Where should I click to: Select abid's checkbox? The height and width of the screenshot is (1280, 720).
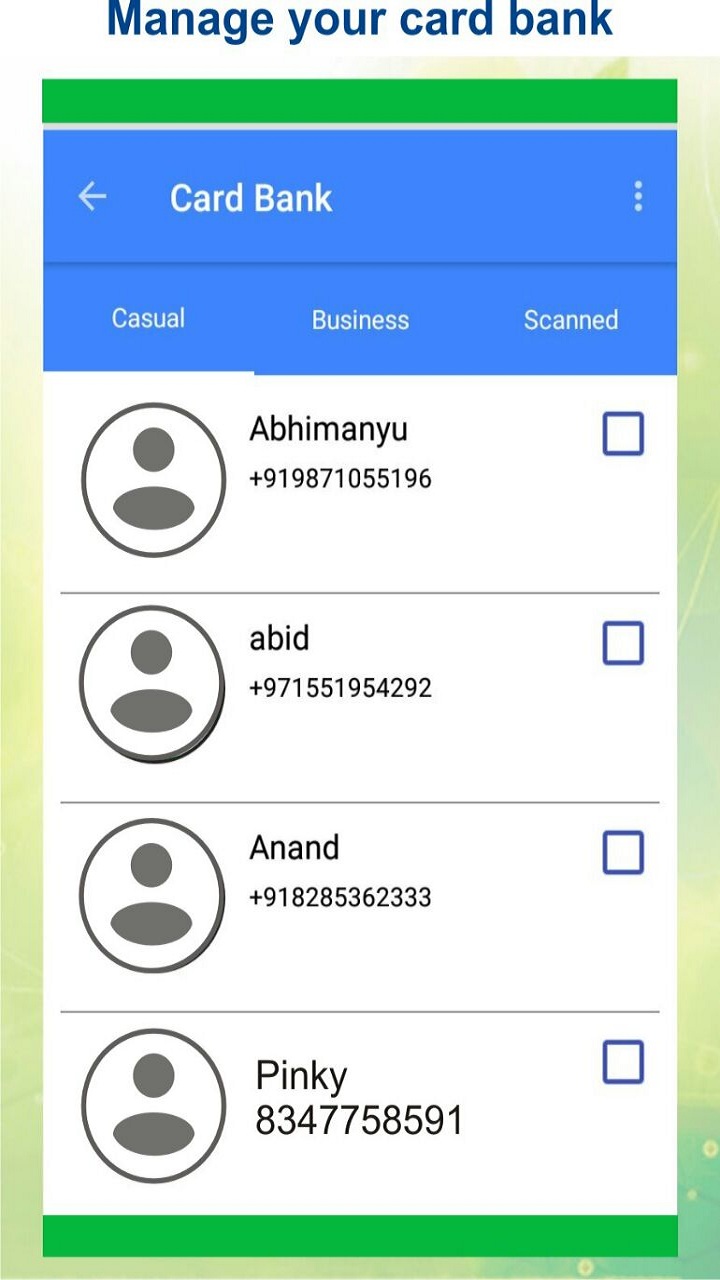coord(622,642)
